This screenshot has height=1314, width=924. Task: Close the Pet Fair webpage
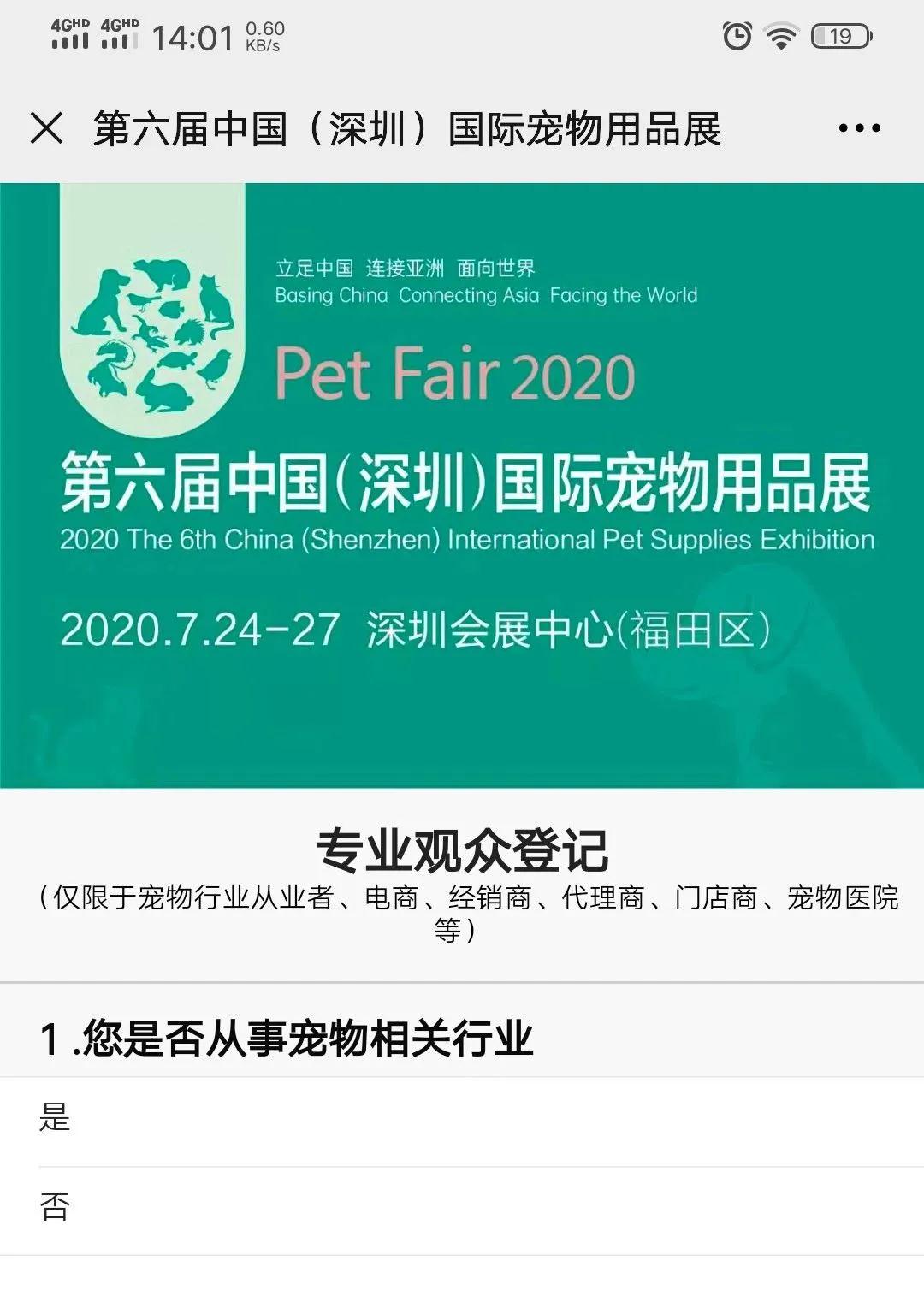click(x=46, y=128)
